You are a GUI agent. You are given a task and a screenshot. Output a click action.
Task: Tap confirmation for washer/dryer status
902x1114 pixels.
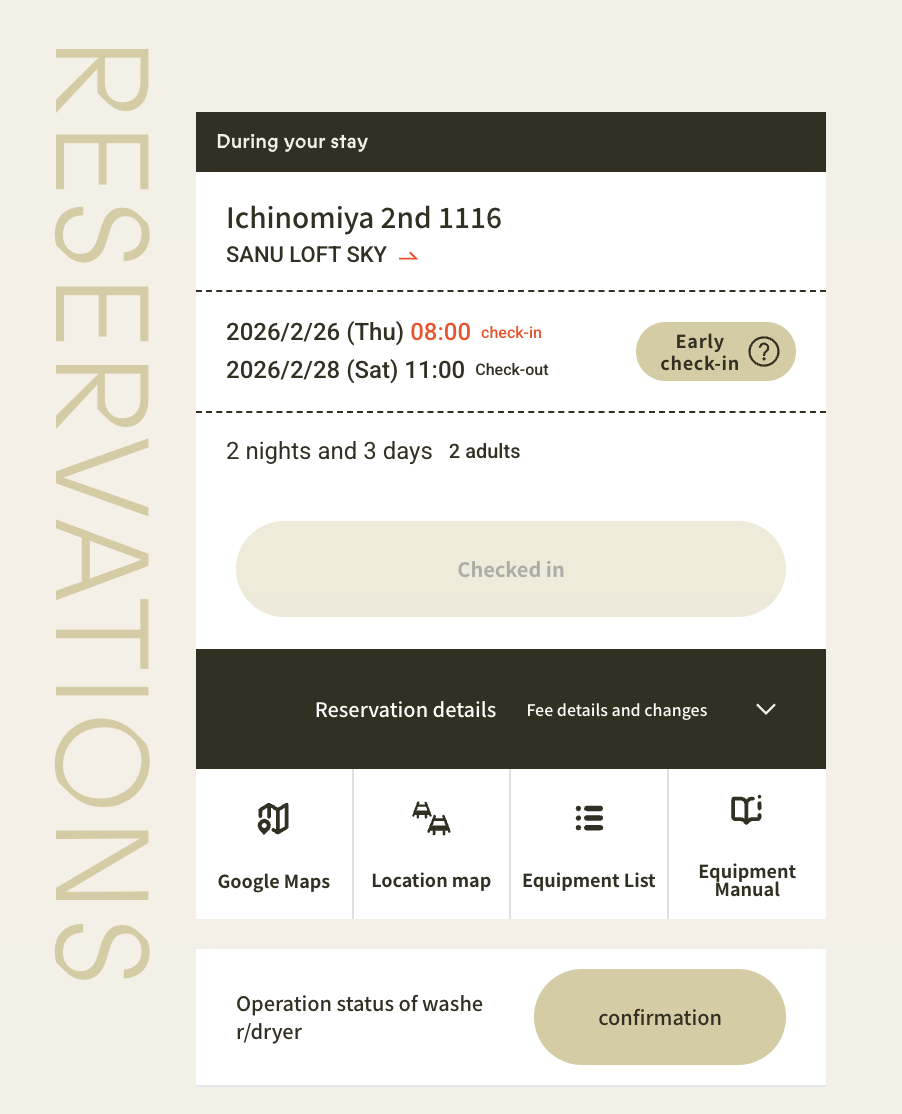(x=659, y=1017)
